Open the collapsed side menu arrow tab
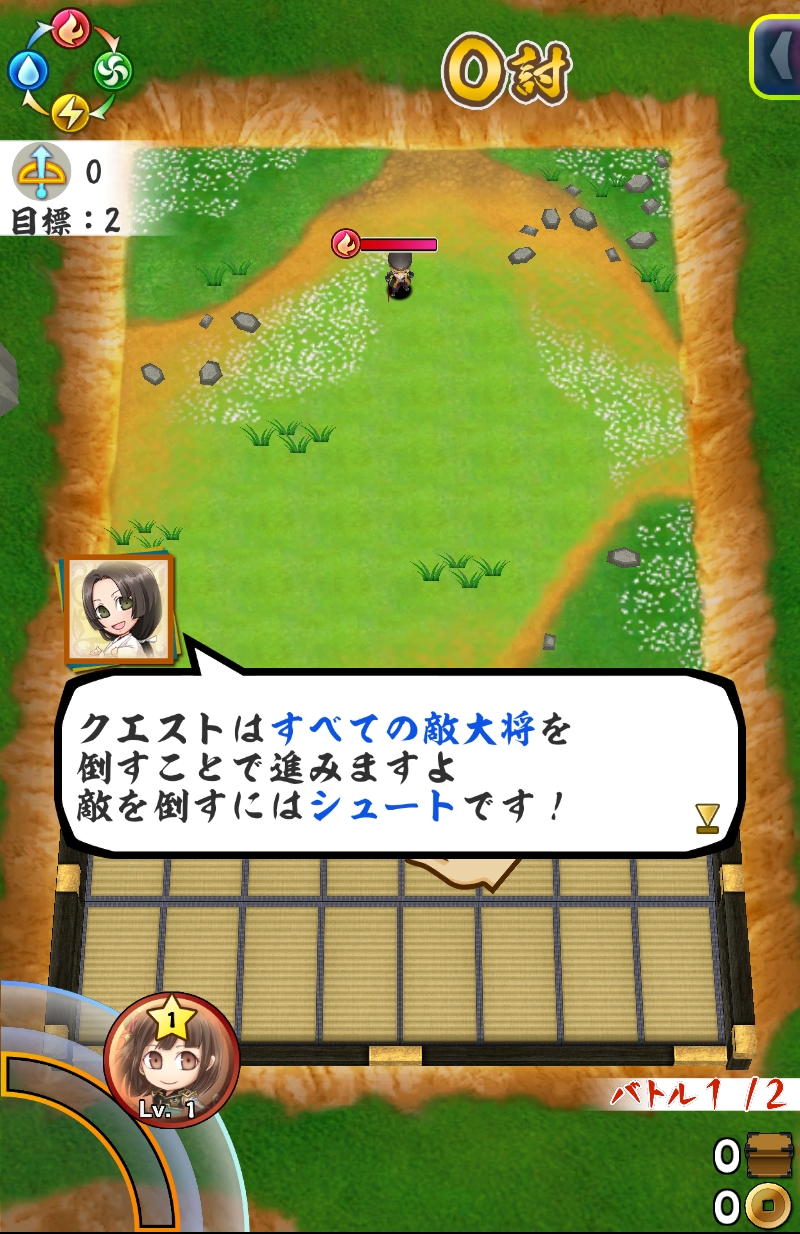 (776, 57)
